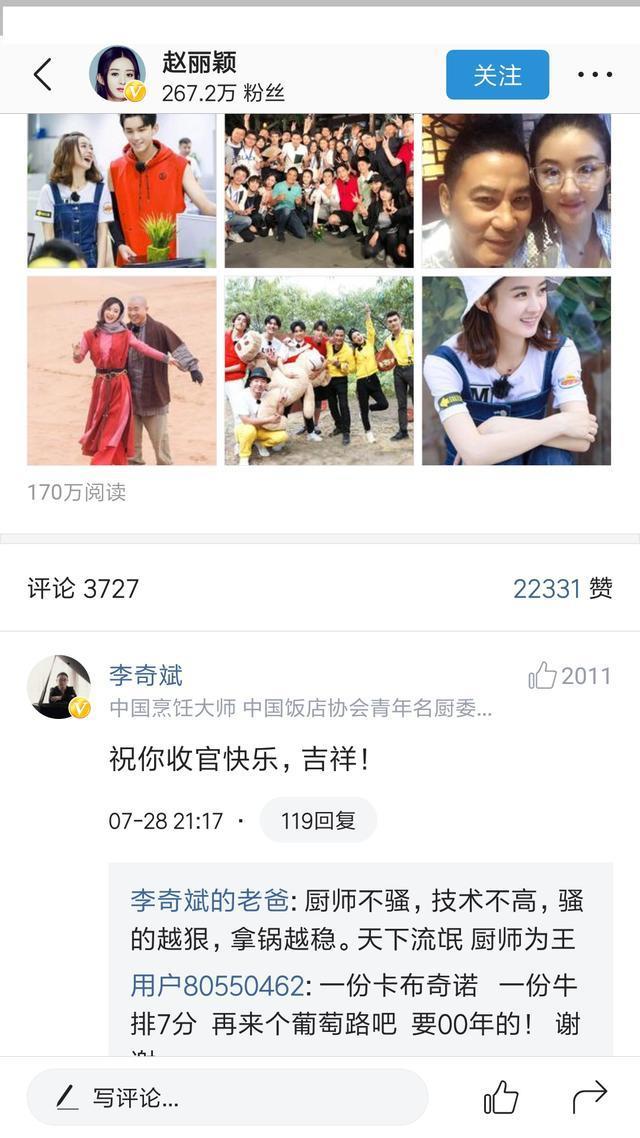Viewport: 640px width, 1138px height.
Task: Open 赵丽颖's profile avatar
Action: pyautogui.click(x=117, y=74)
